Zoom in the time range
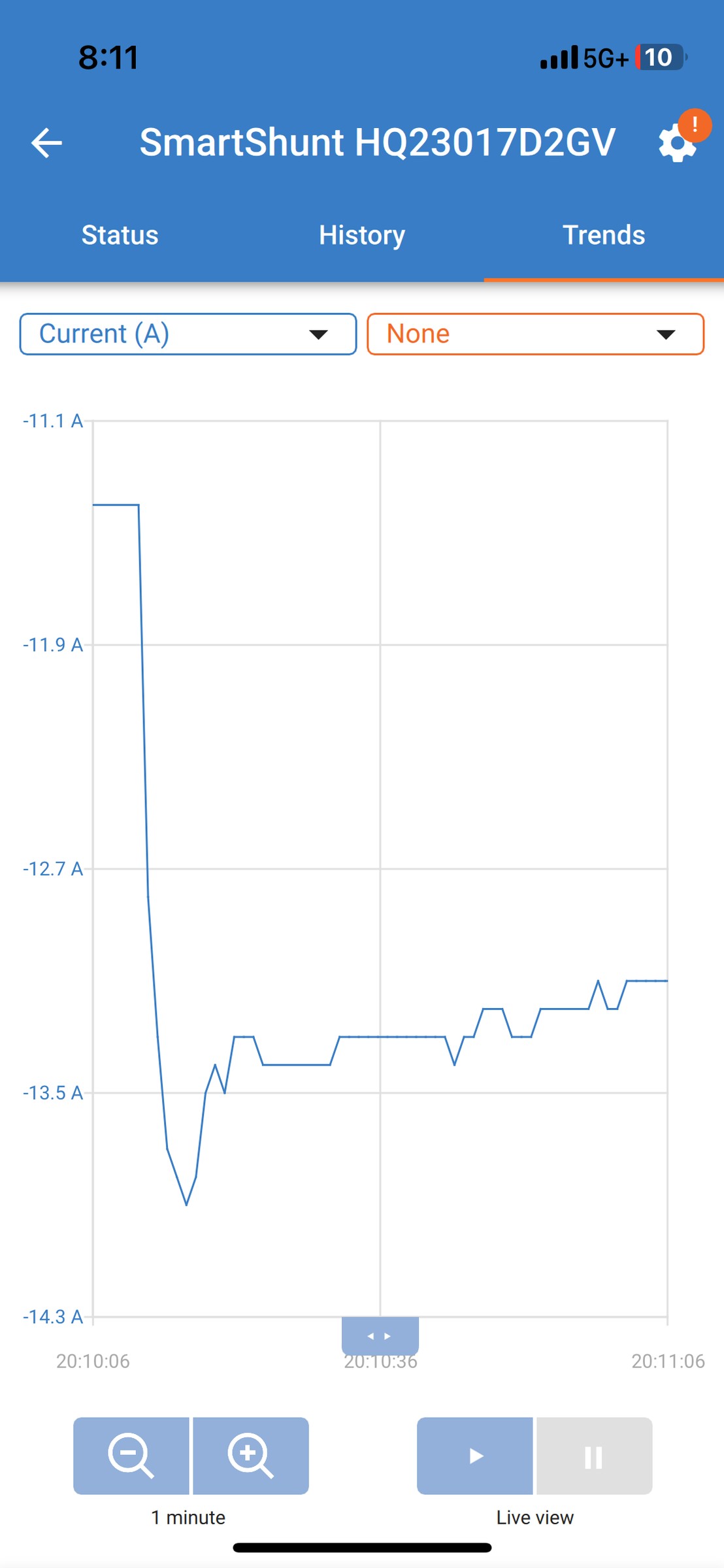This screenshot has width=724, height=1568. tap(251, 1456)
